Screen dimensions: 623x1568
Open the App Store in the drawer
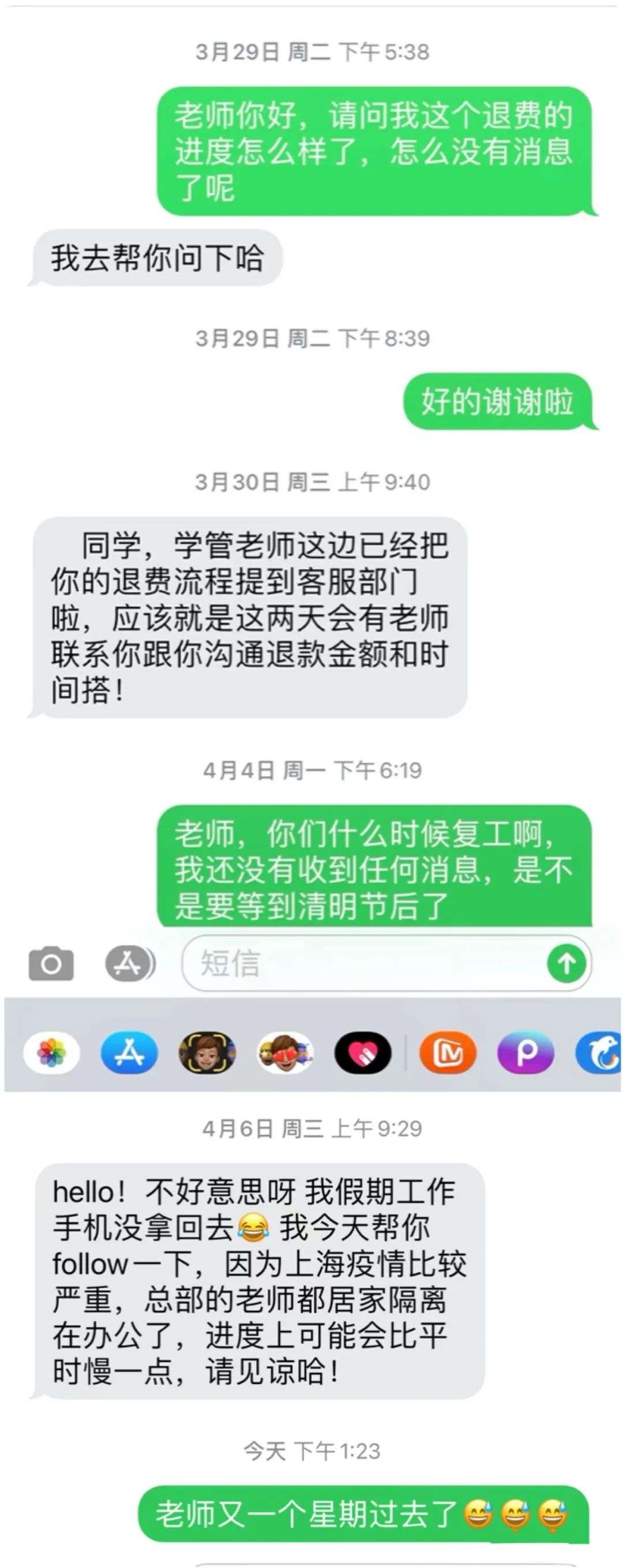tap(129, 1052)
